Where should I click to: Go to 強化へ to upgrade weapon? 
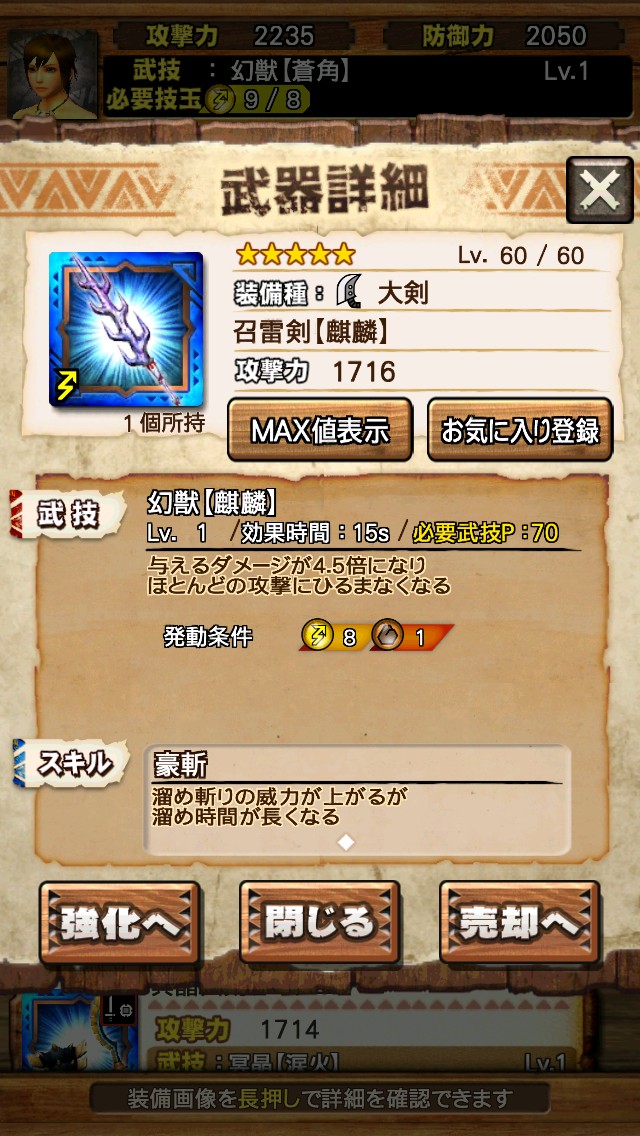coord(120,922)
